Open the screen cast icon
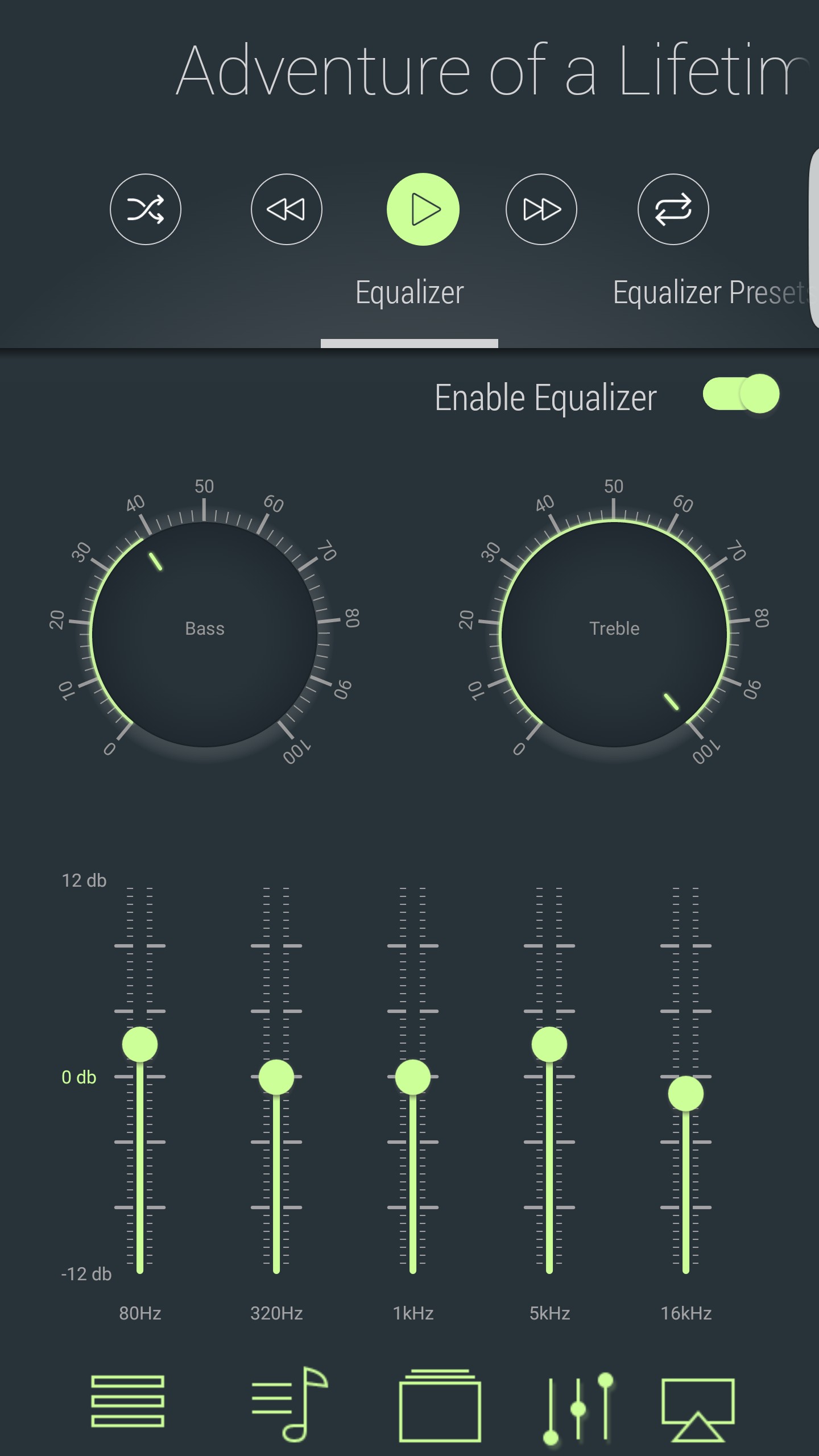The height and width of the screenshot is (1456, 819). (x=698, y=1409)
